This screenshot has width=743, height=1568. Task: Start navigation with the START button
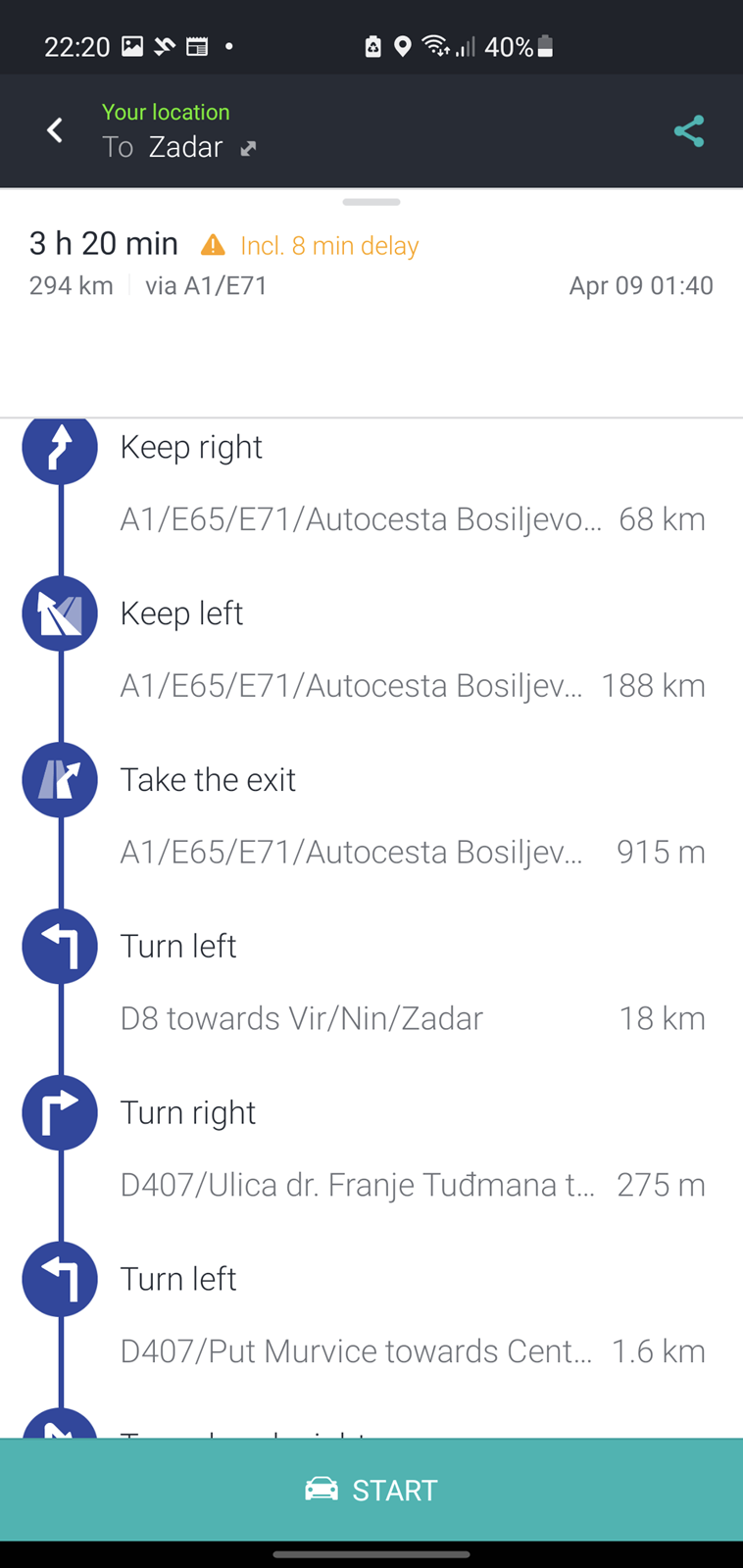371,1490
